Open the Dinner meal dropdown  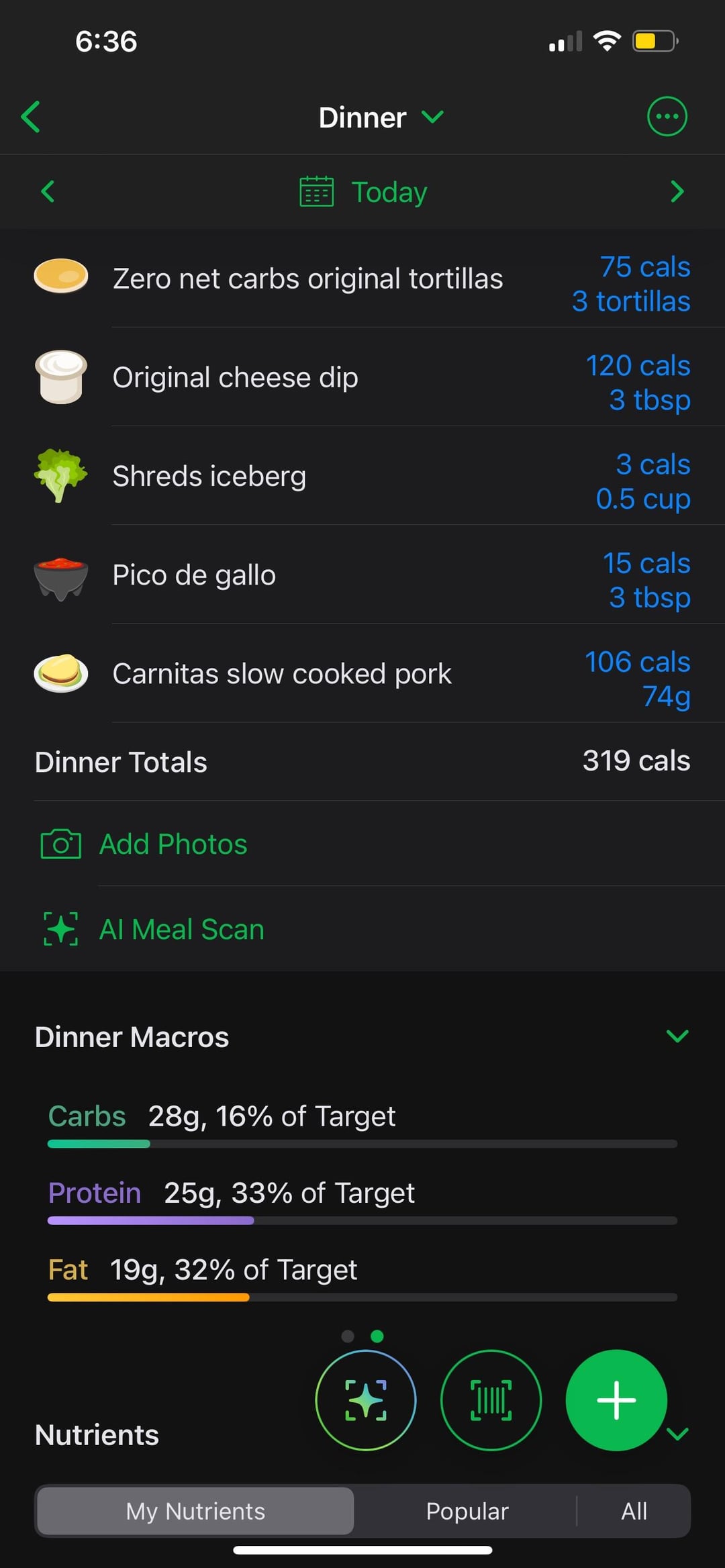tap(381, 117)
